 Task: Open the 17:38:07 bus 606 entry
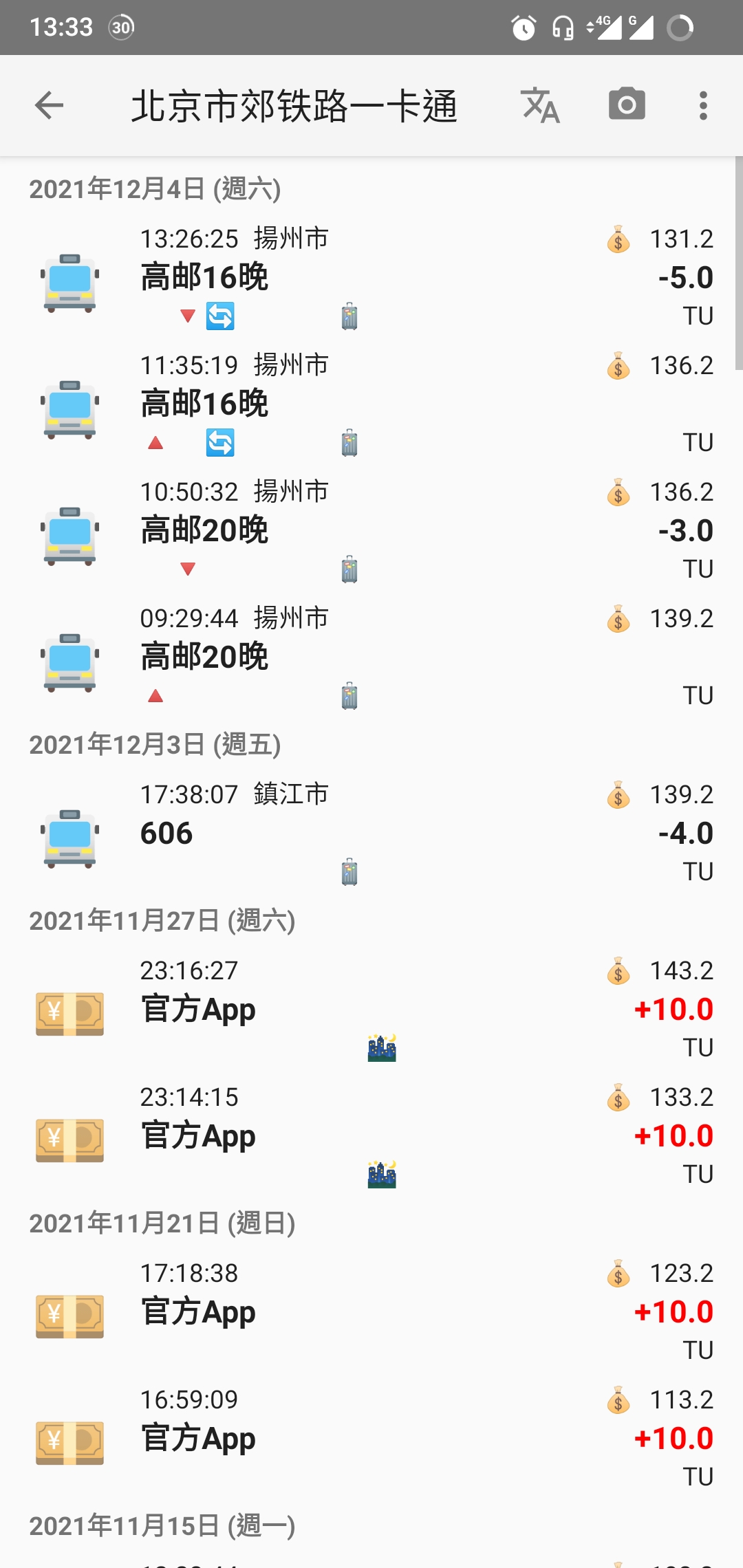coord(371,834)
